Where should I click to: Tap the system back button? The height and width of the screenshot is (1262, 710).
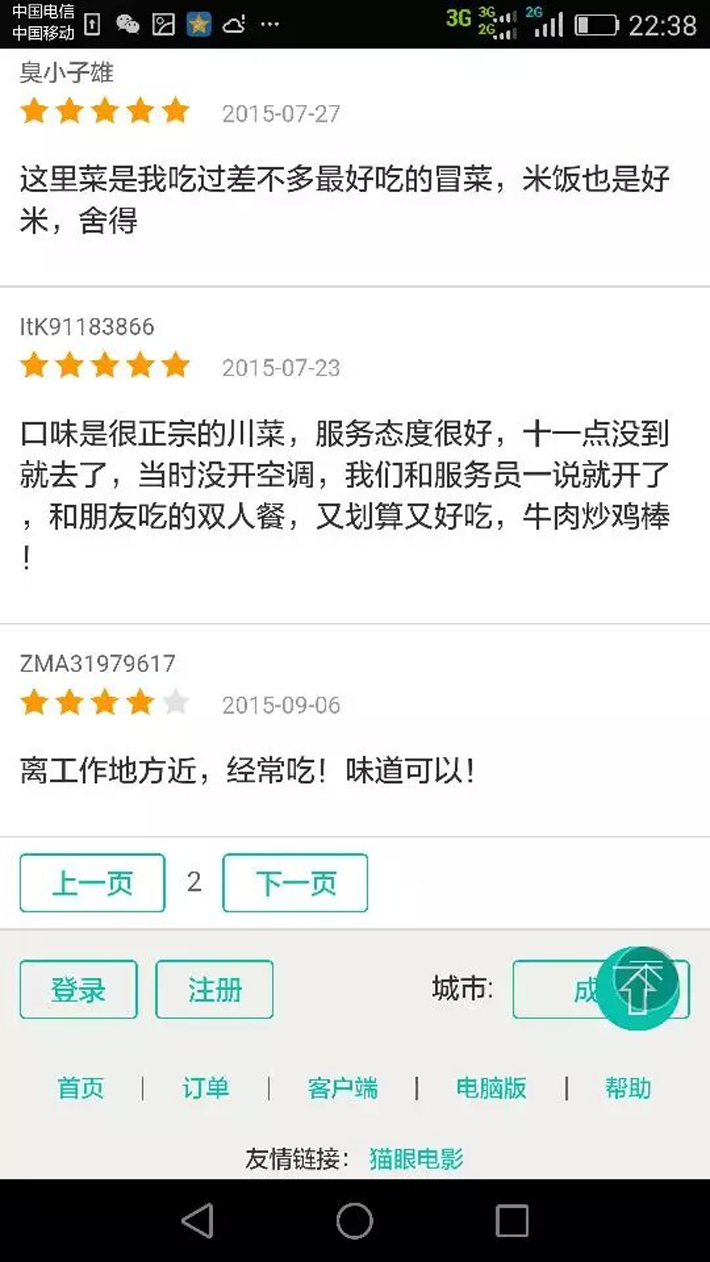tap(198, 1220)
